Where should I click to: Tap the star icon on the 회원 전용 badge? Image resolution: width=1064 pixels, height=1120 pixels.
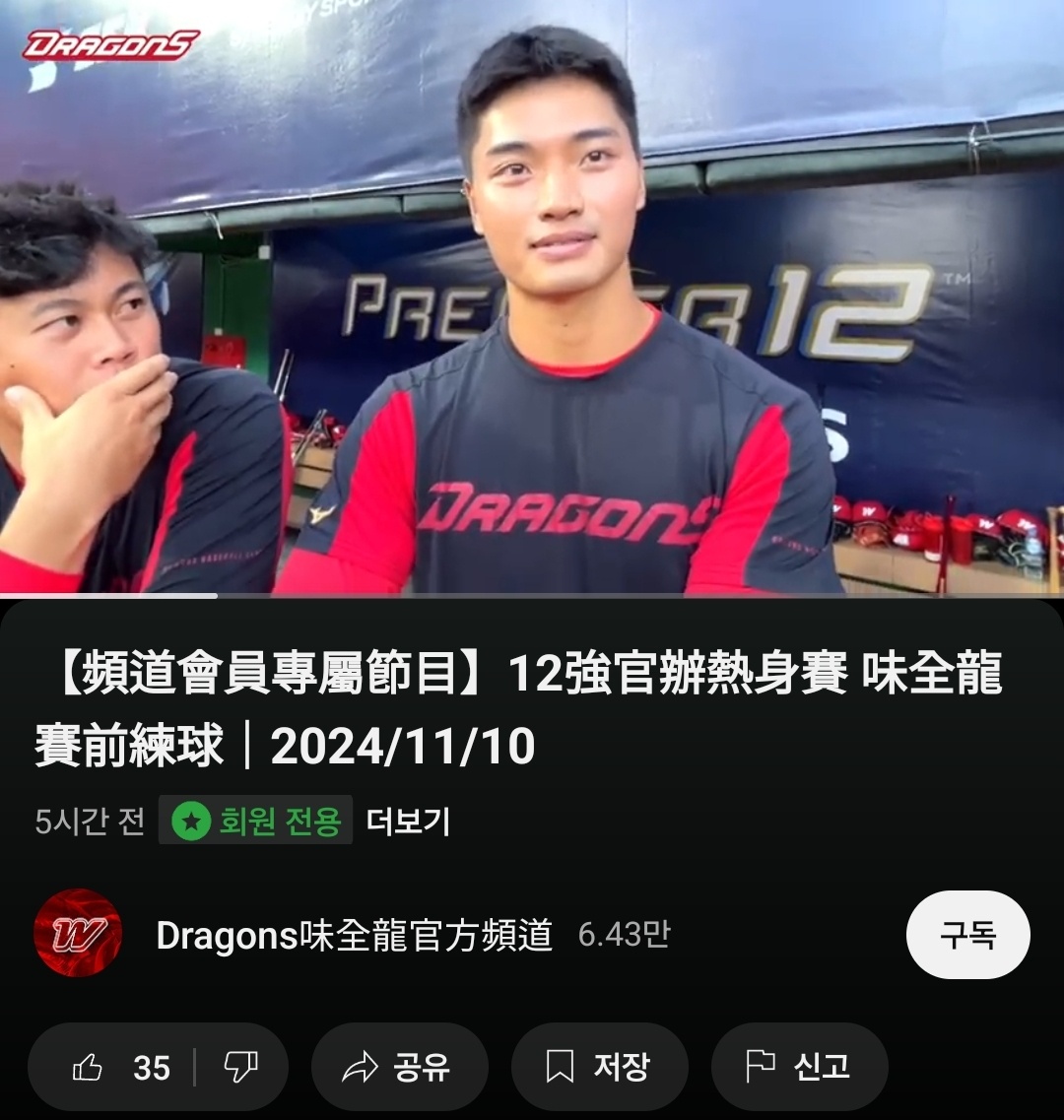tap(194, 821)
